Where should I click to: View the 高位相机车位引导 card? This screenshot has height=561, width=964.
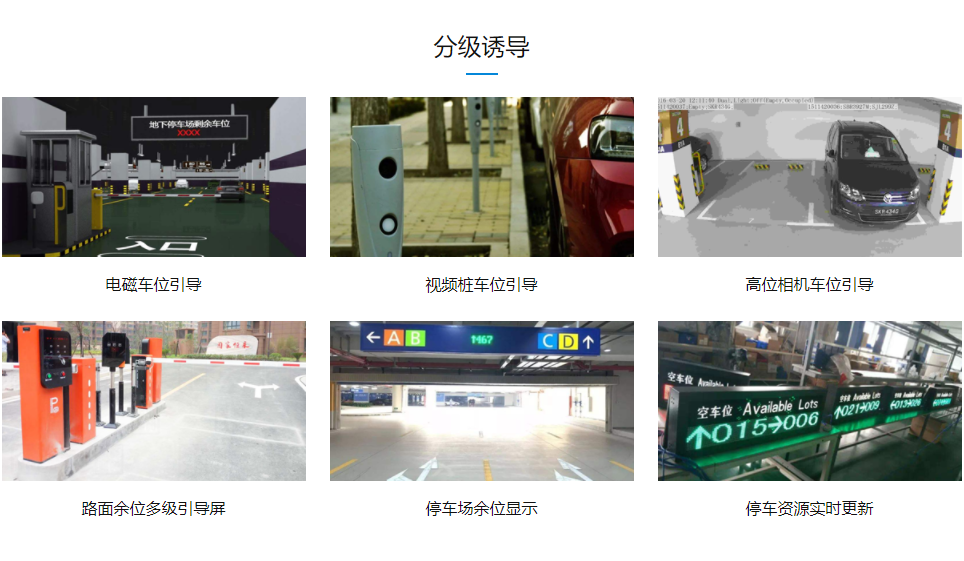pos(809,177)
